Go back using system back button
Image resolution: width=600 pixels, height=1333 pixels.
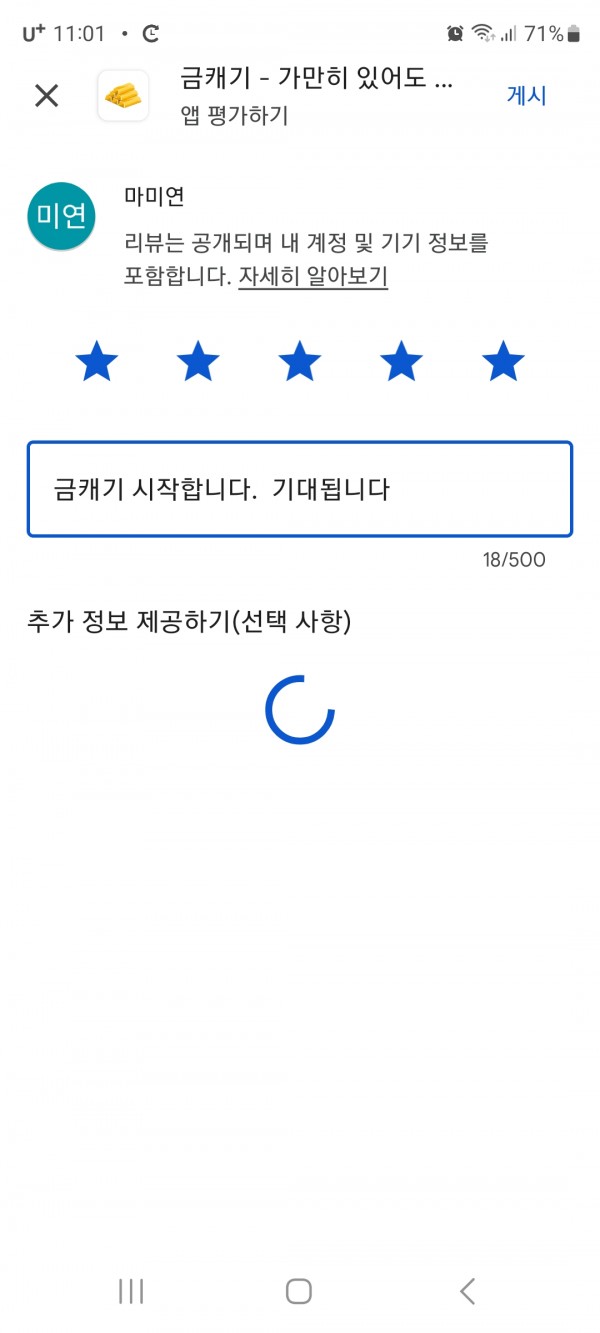[x=467, y=1291]
